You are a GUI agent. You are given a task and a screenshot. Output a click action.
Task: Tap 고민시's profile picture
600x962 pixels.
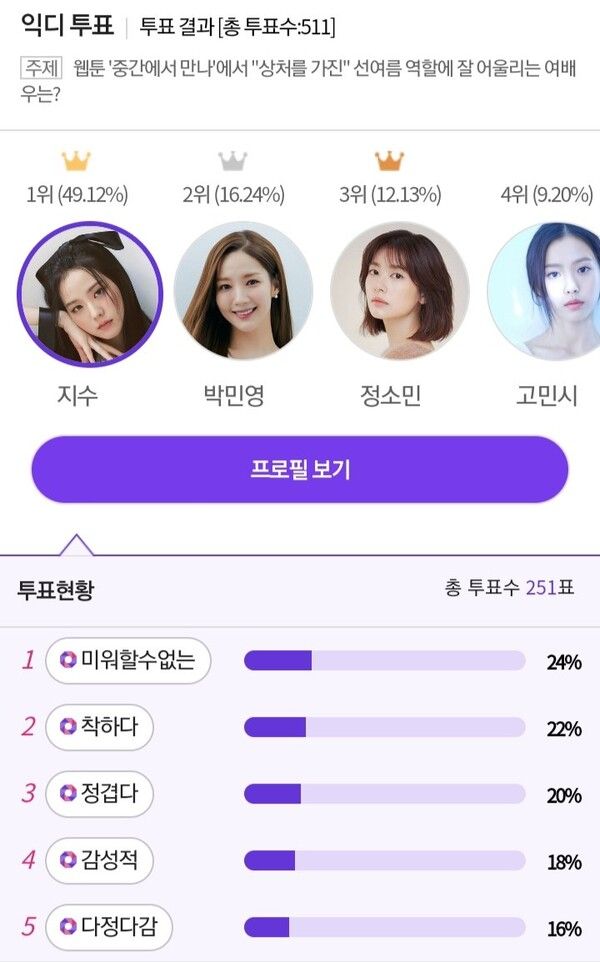[545, 291]
